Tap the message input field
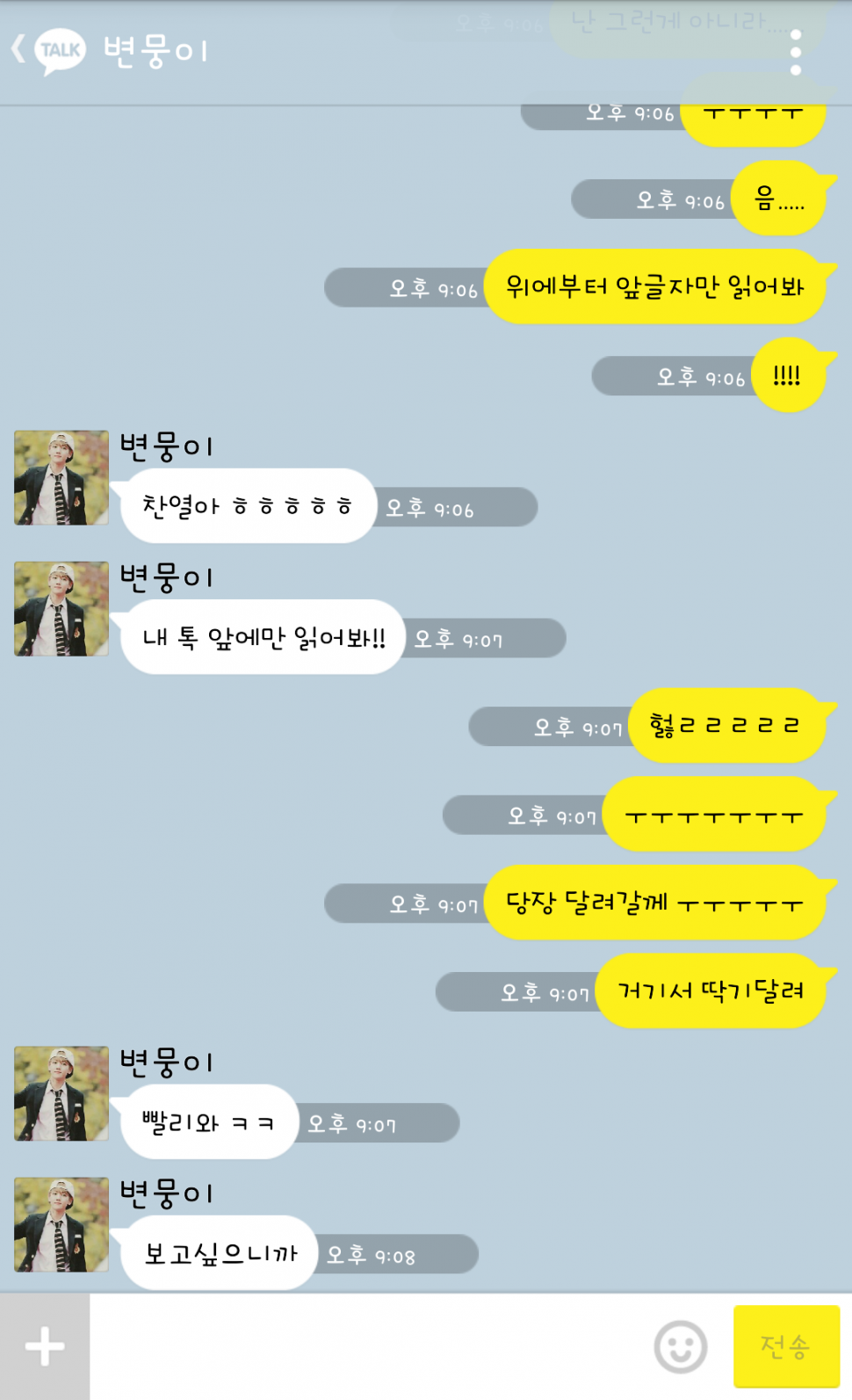The image size is (852, 1400). click(369, 1346)
